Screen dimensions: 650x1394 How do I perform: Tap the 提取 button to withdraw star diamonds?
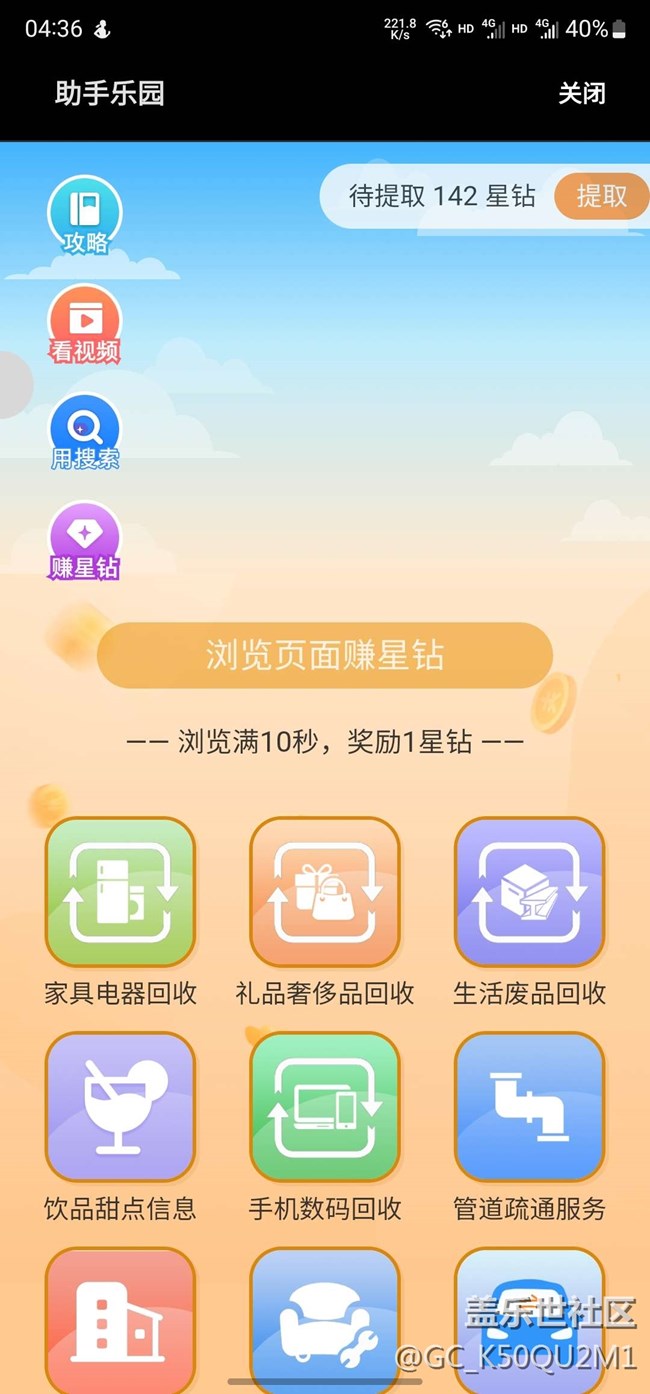tap(601, 196)
